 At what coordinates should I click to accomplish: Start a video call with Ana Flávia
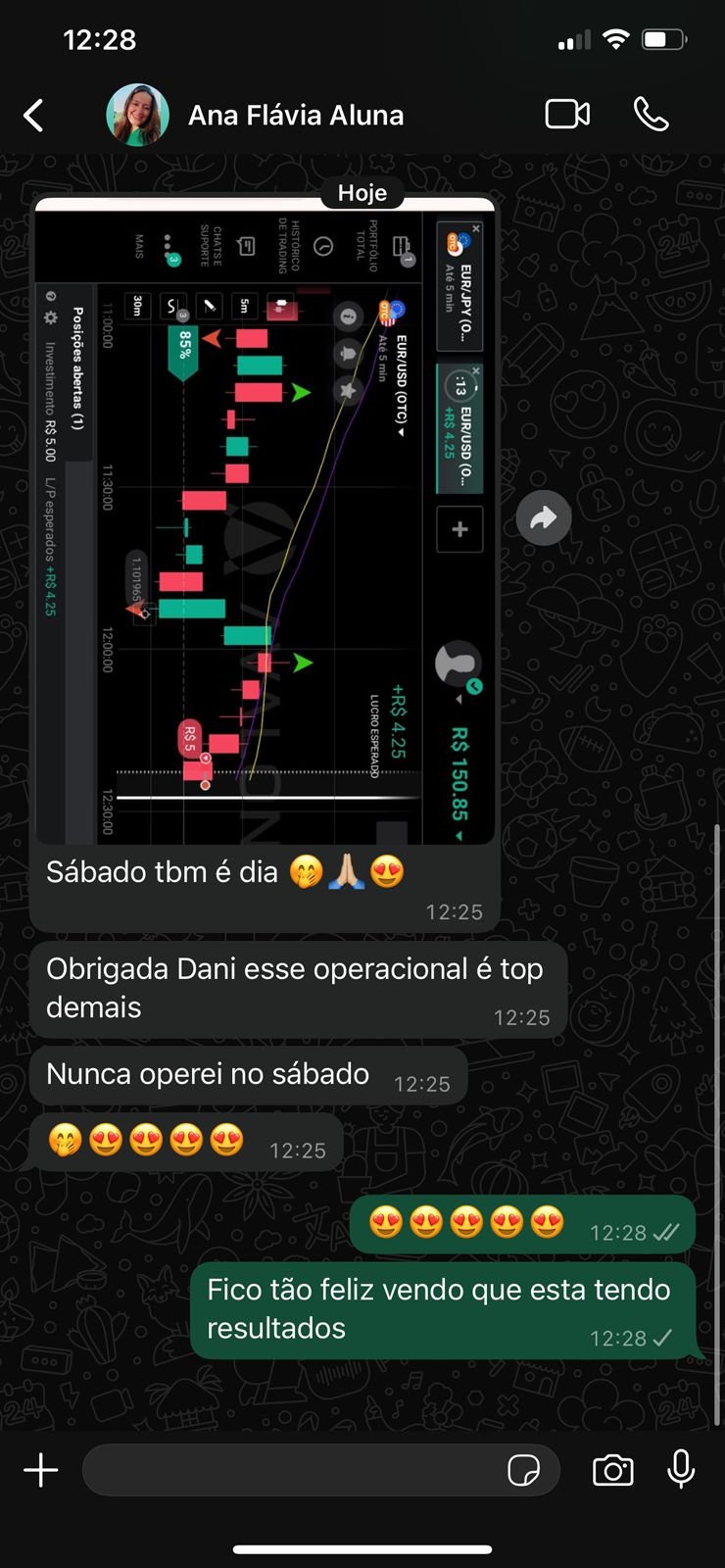(x=566, y=114)
